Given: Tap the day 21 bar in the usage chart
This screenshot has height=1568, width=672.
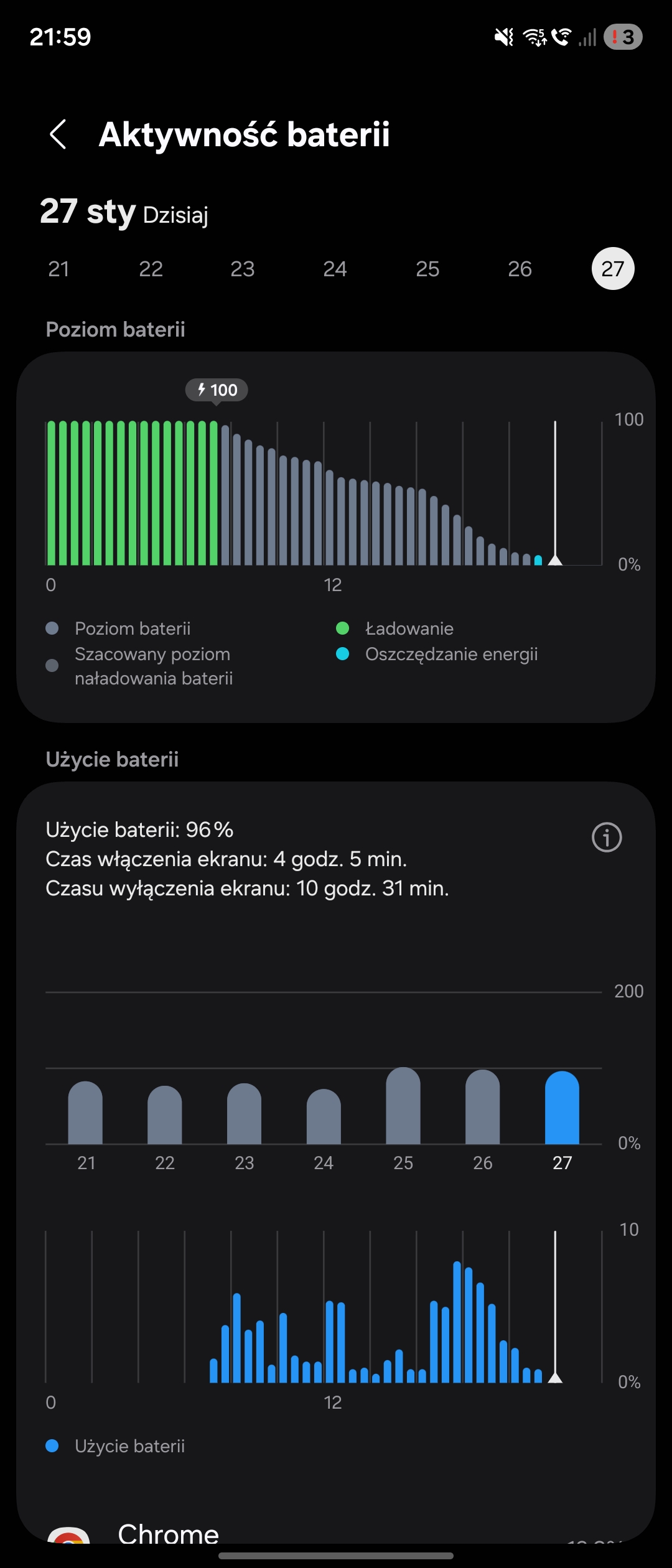Looking at the screenshot, I should click(x=85, y=1114).
